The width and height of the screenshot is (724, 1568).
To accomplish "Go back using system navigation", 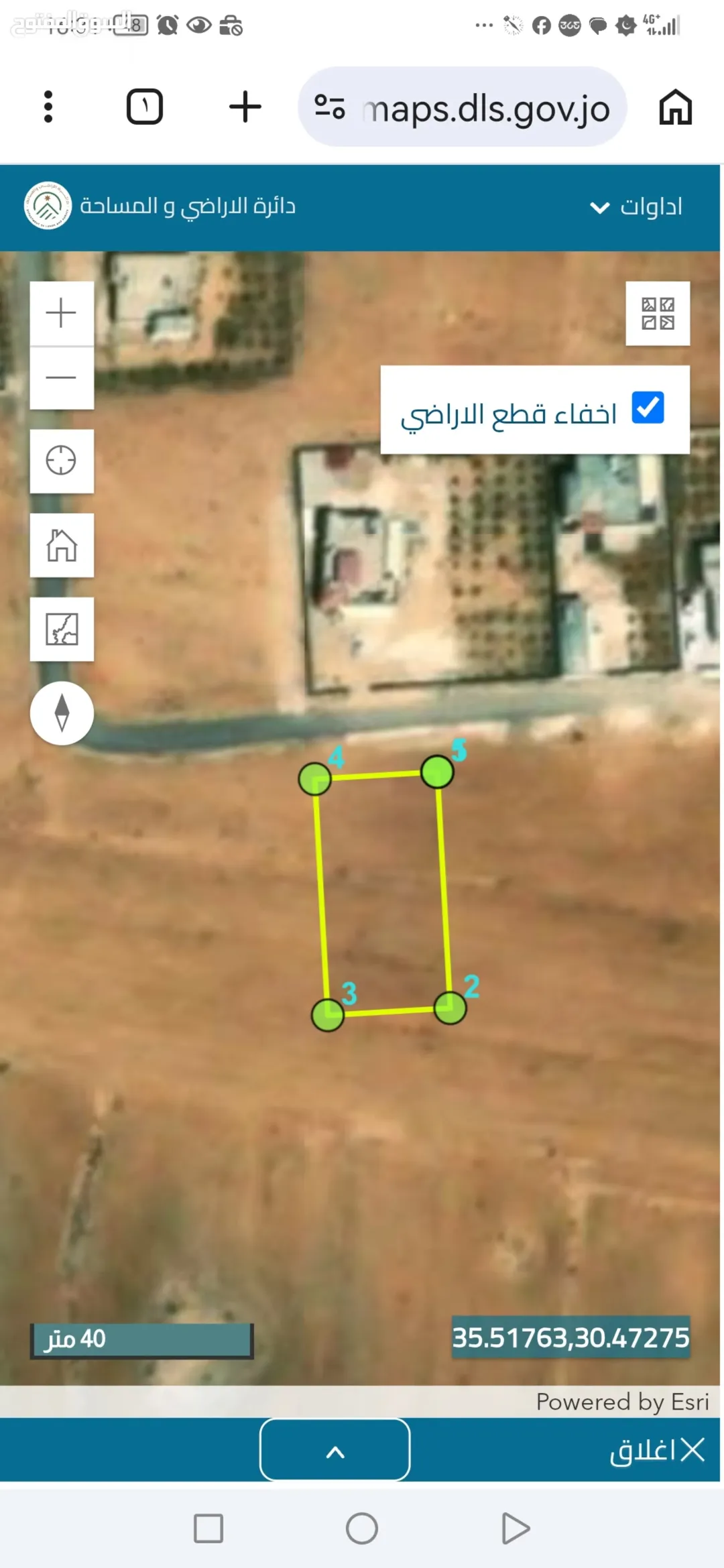I will pos(516,1528).
